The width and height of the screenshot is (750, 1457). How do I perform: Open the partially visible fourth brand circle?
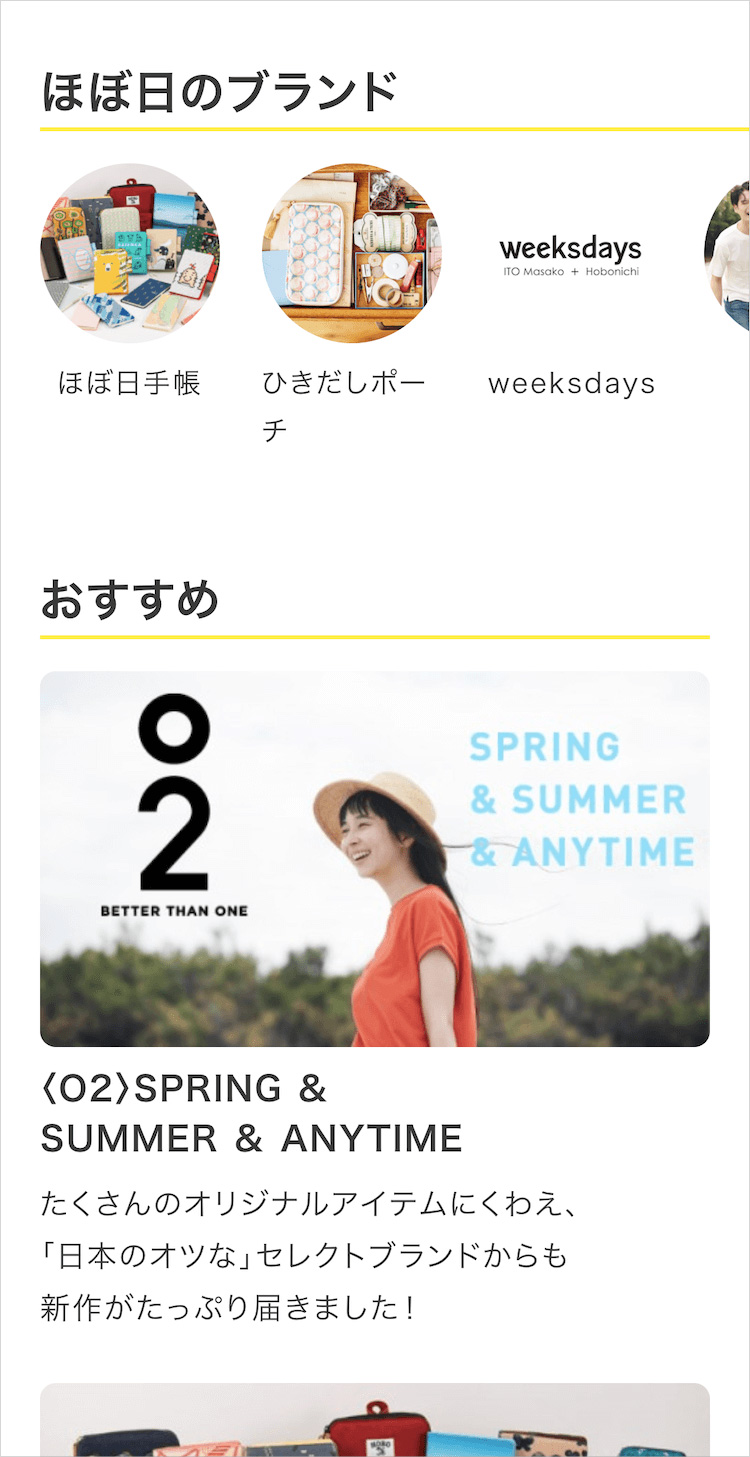coord(730,255)
